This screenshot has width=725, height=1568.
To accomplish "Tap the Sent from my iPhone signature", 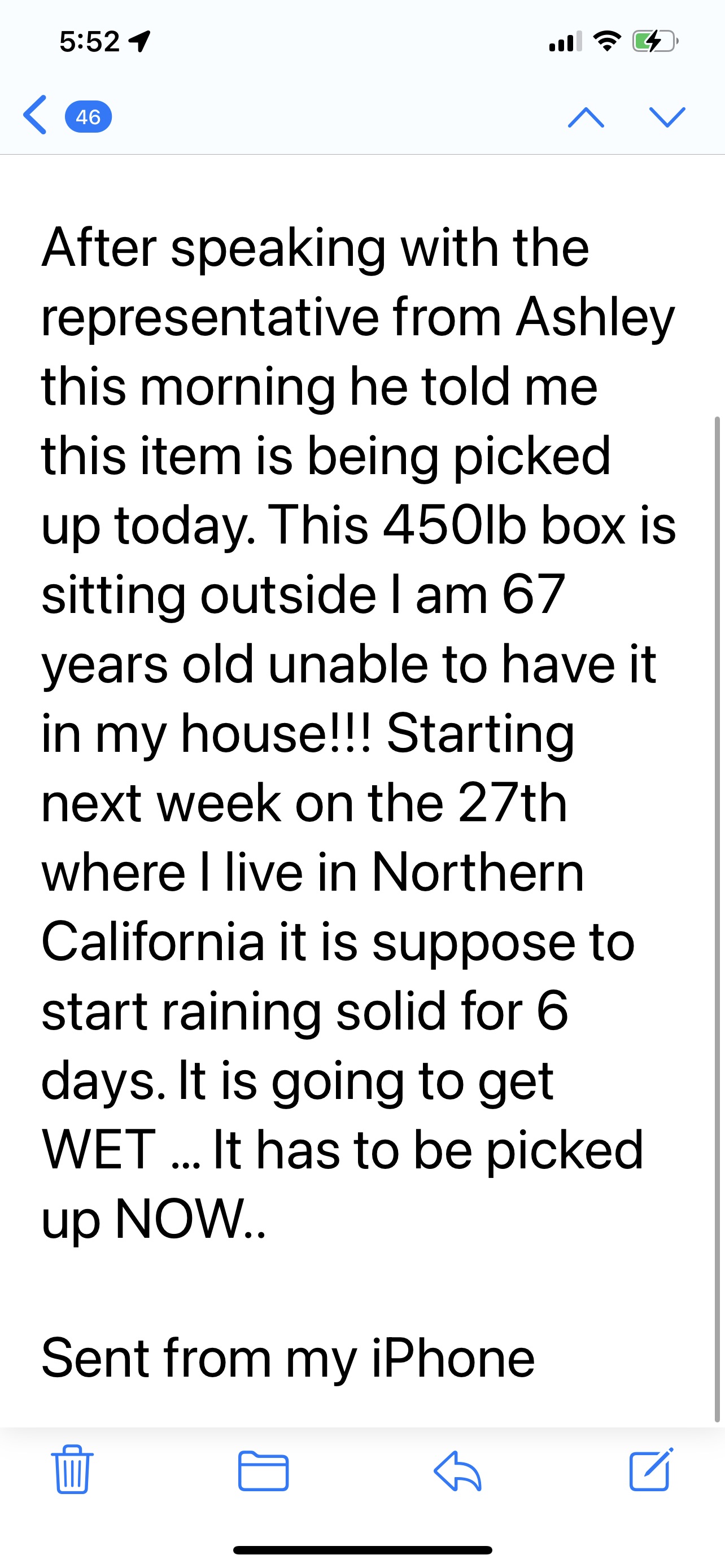I will tap(286, 1356).
